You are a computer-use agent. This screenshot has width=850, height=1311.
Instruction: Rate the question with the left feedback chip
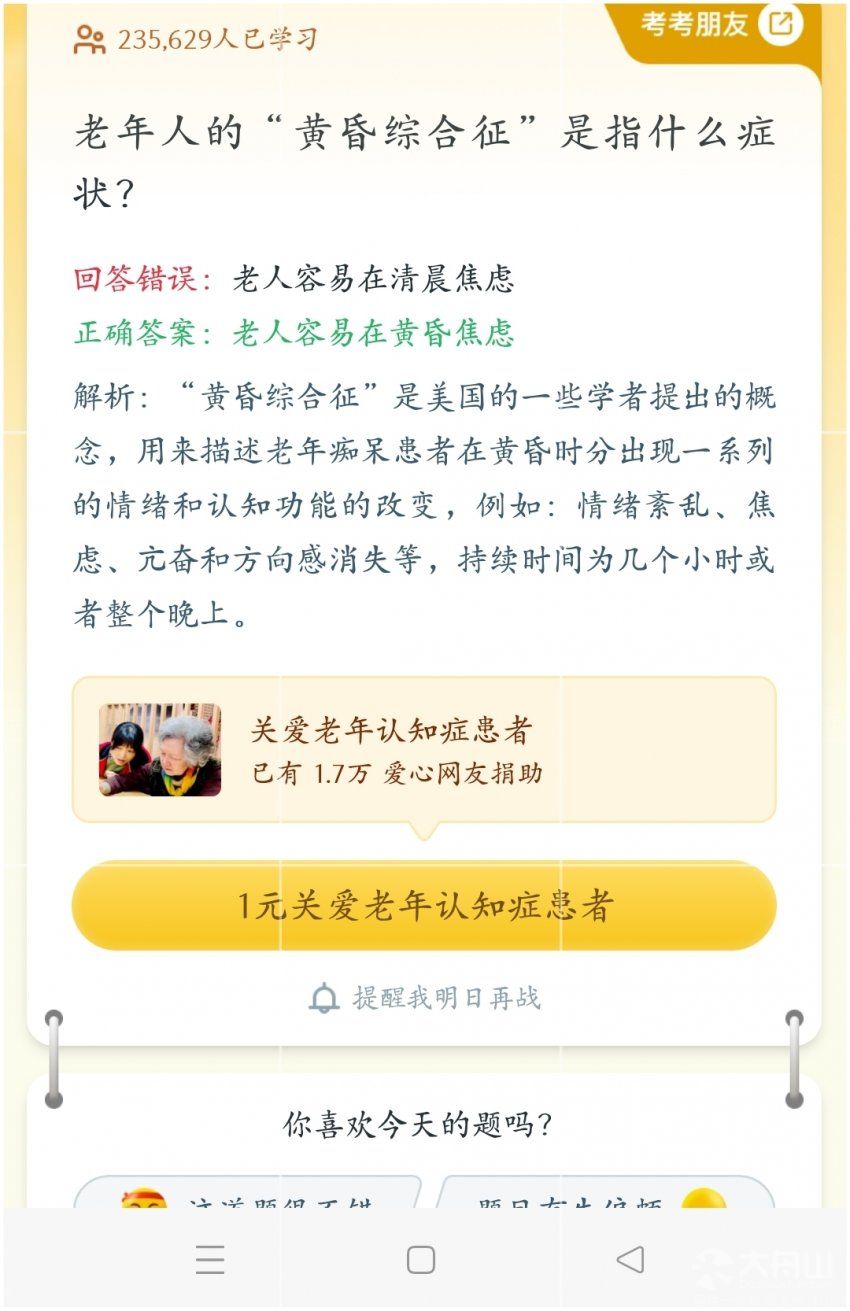click(x=247, y=1194)
